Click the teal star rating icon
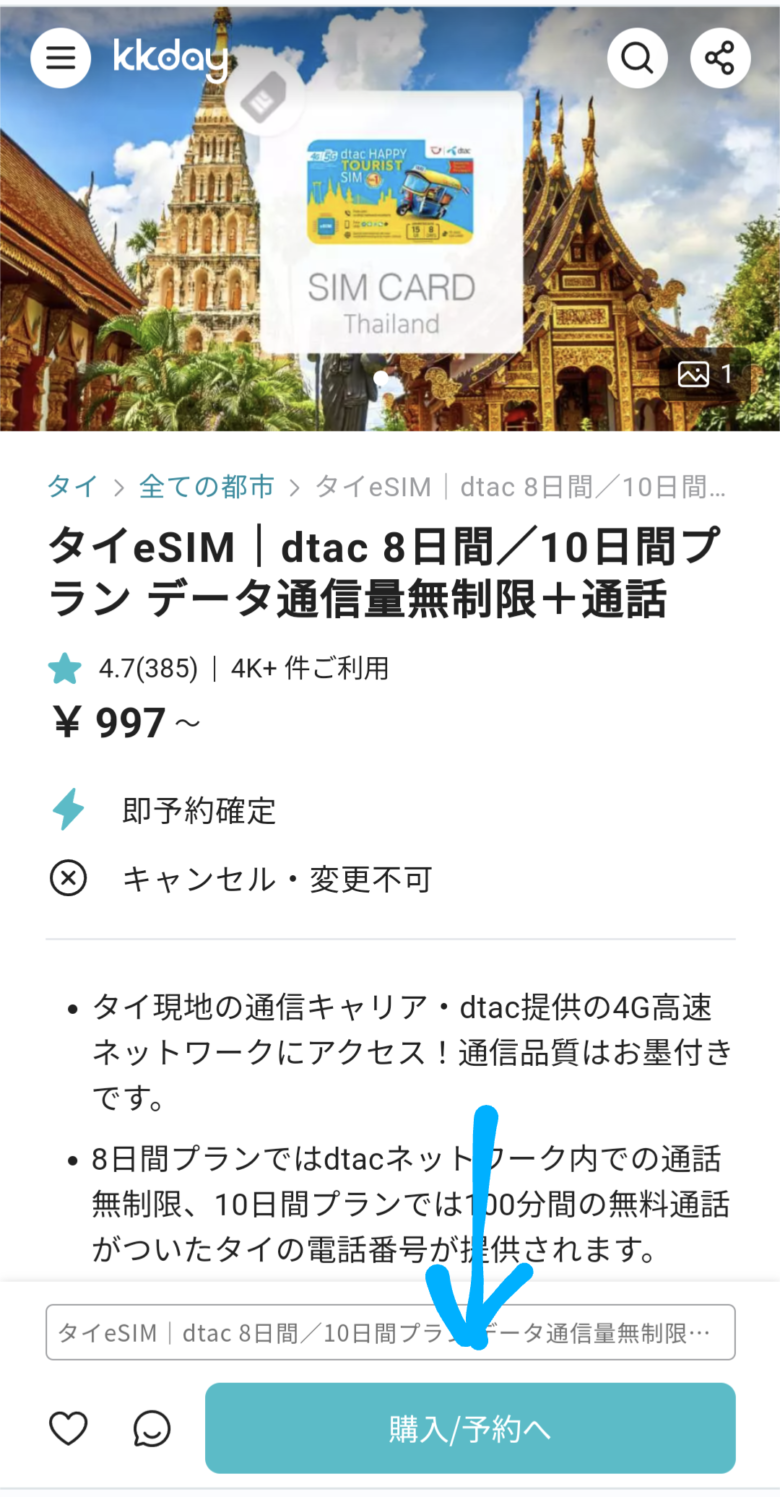This screenshot has width=780, height=1497. click(64, 668)
